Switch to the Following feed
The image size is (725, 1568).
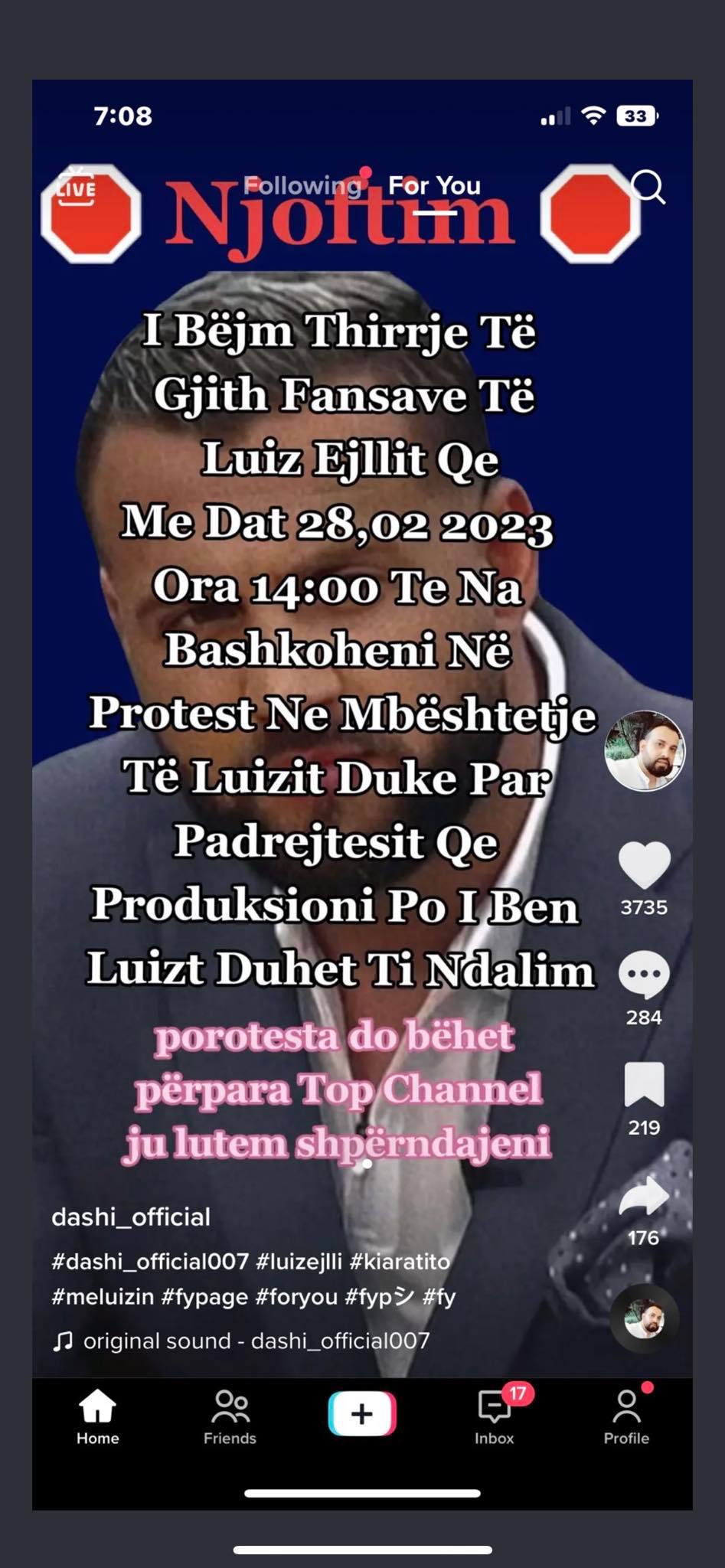coord(302,185)
